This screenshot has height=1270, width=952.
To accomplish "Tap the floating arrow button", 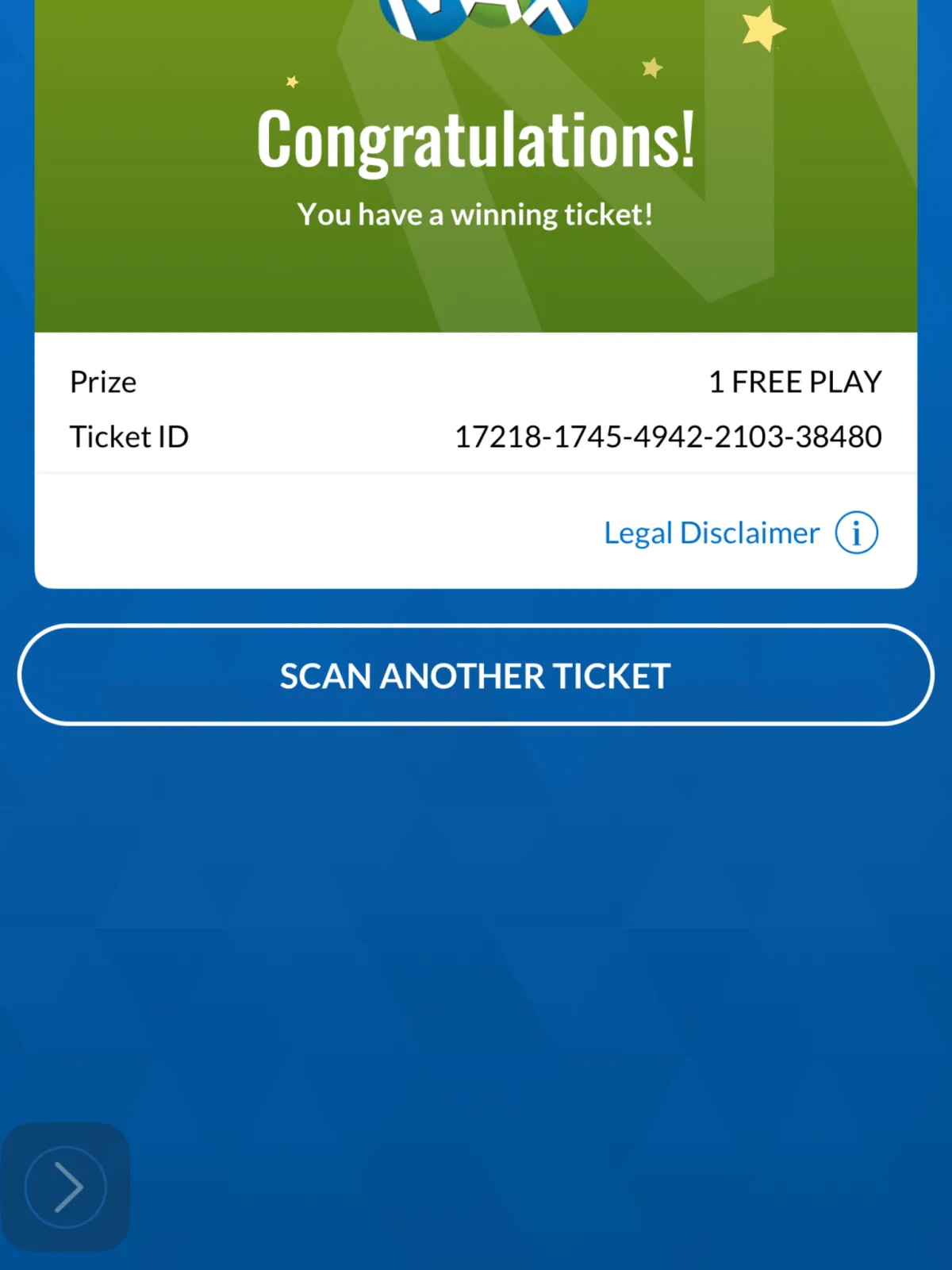I will coord(66,1187).
